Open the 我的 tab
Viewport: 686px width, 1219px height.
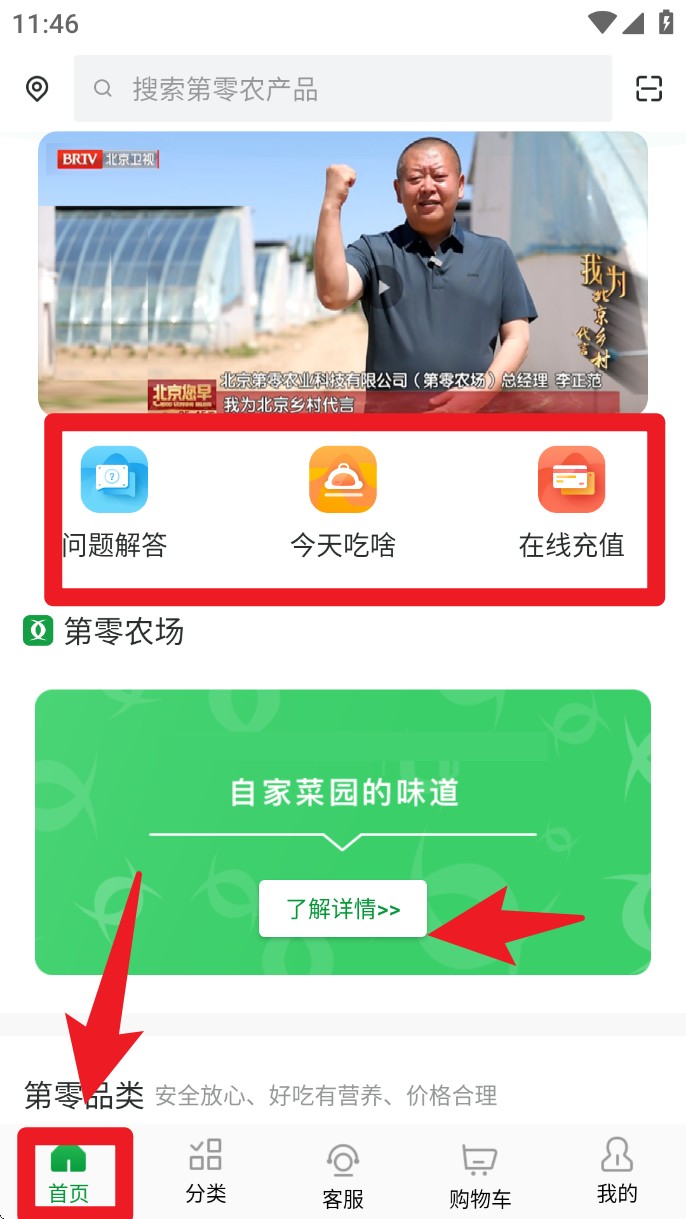coord(617,1172)
